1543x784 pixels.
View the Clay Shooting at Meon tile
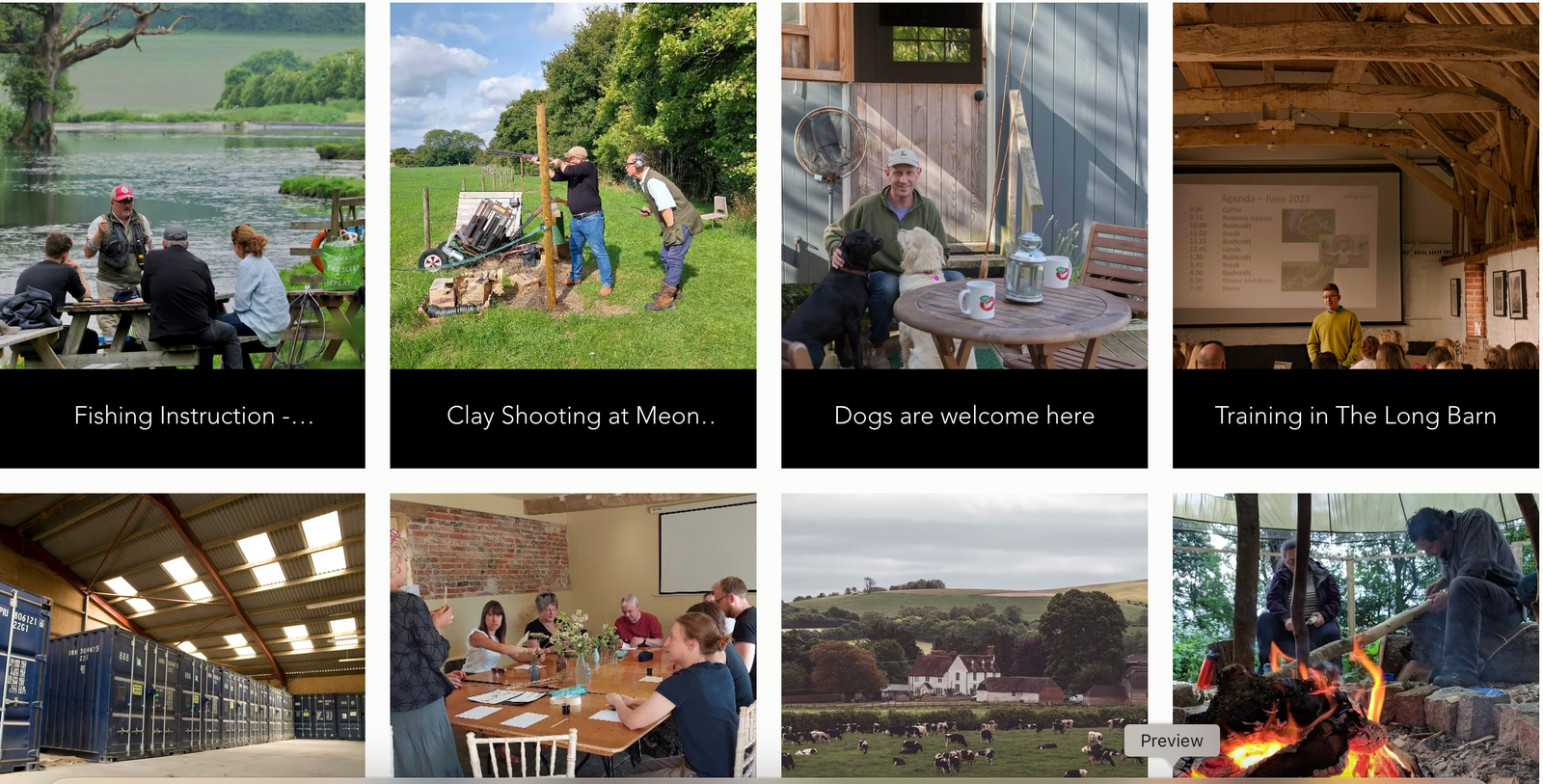(573, 234)
